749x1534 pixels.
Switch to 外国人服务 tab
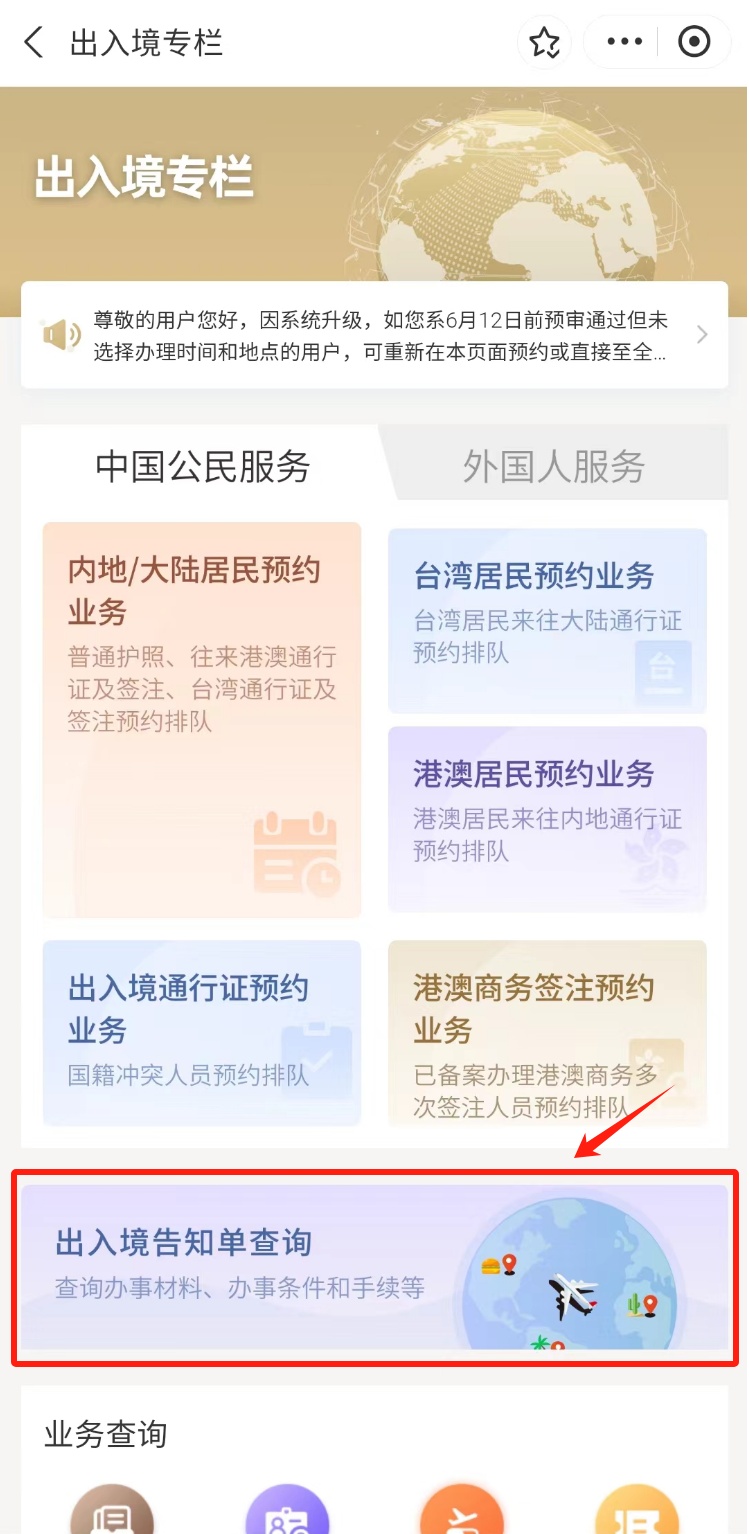click(553, 466)
